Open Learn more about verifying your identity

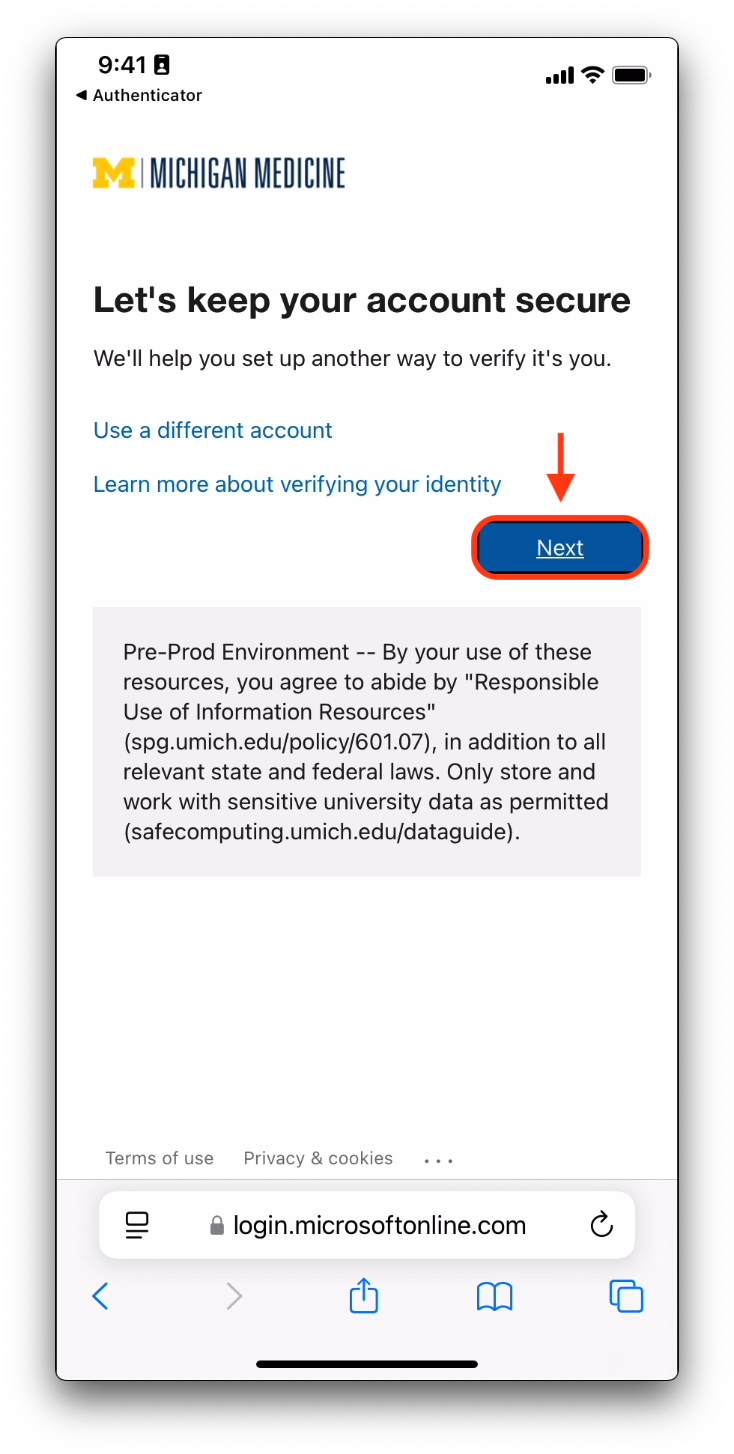297,485
